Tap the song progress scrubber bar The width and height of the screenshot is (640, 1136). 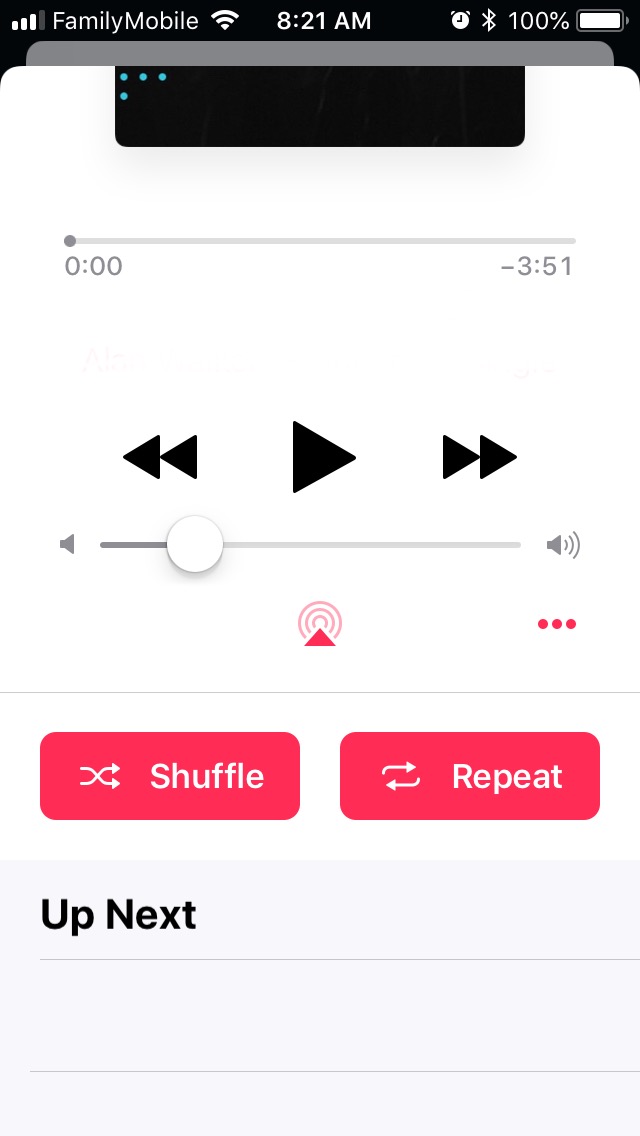pos(320,241)
